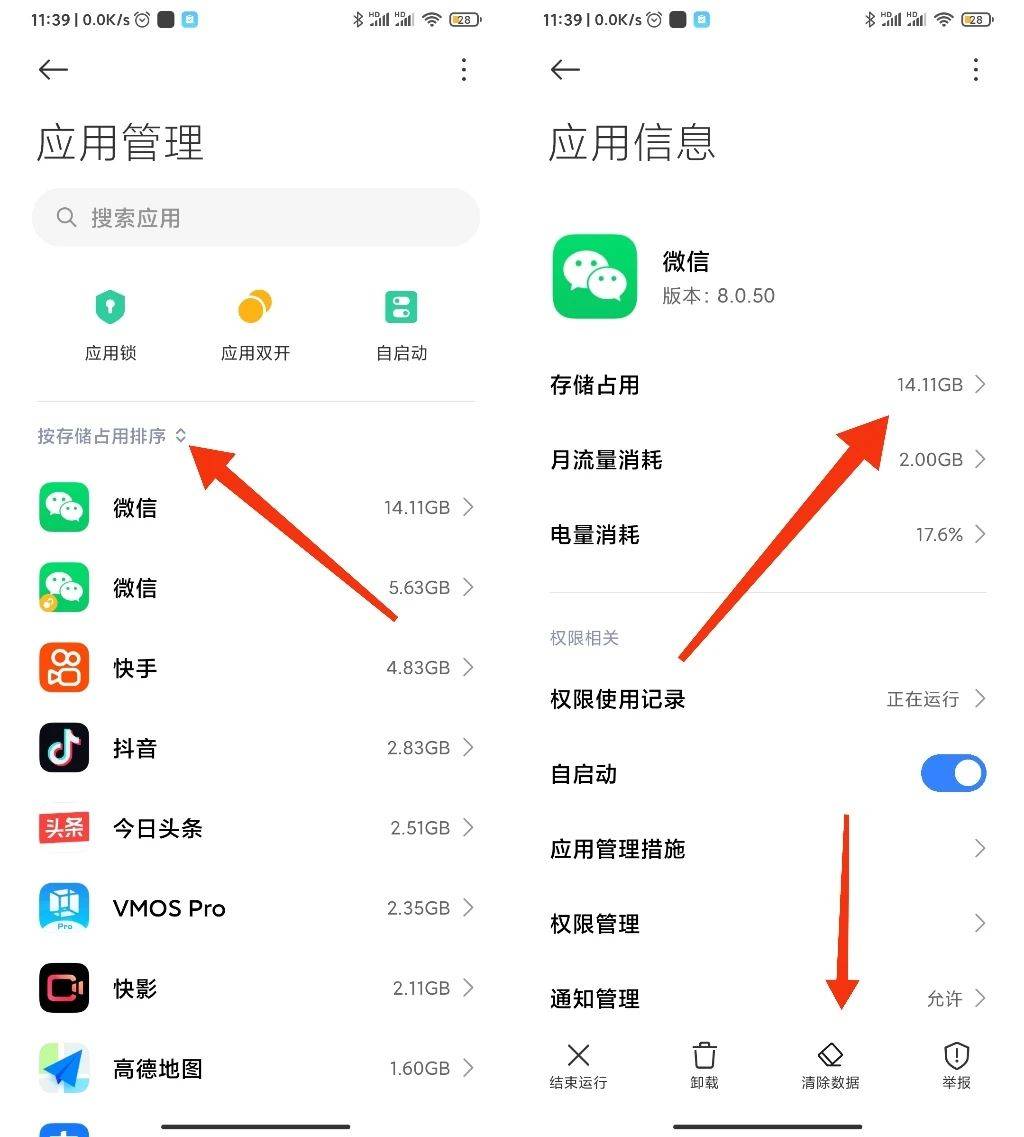Image resolution: width=1024 pixels, height=1137 pixels.
Task: Tap the 搜索应用 search box
Action: [256, 218]
